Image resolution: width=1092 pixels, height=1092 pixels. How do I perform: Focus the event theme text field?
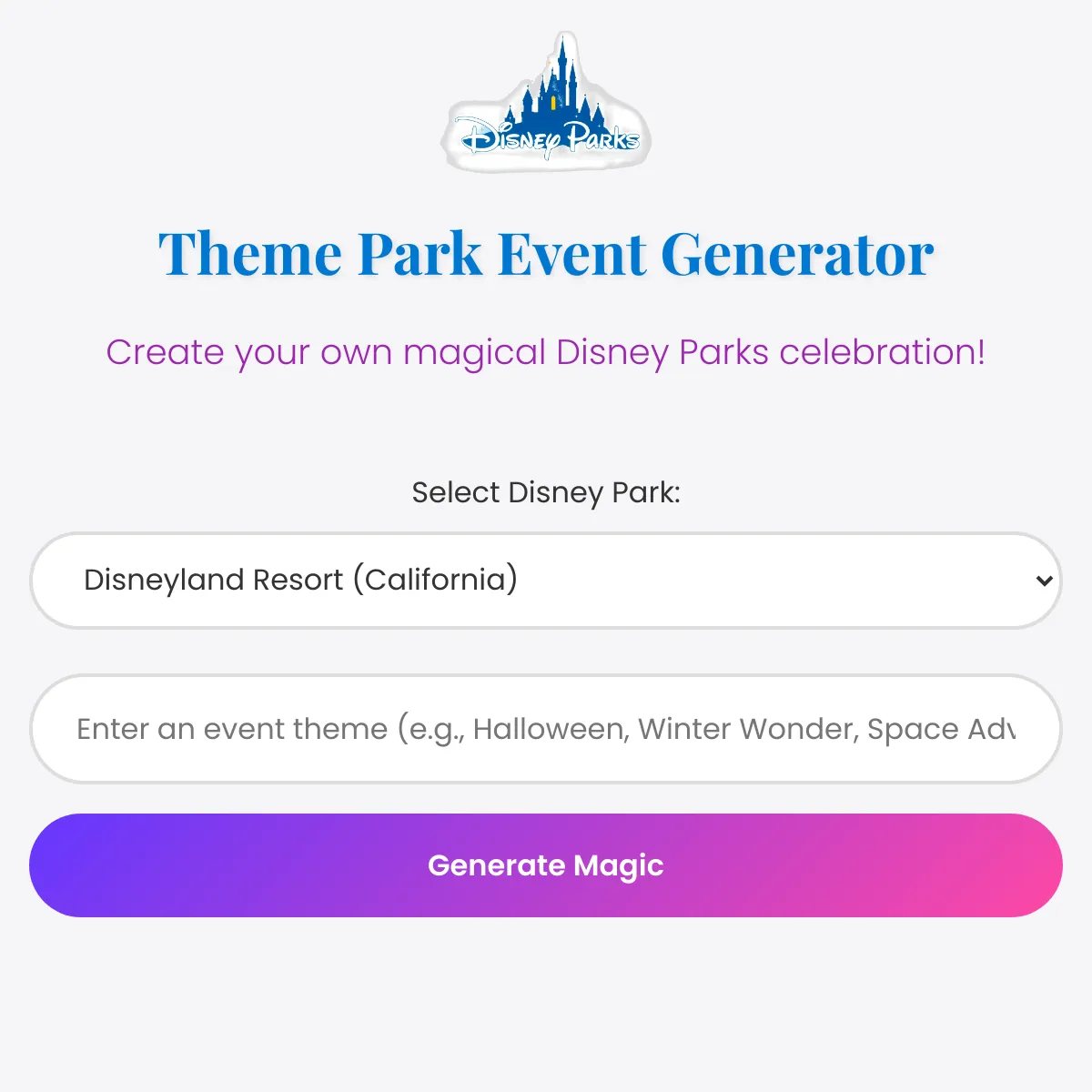point(546,729)
